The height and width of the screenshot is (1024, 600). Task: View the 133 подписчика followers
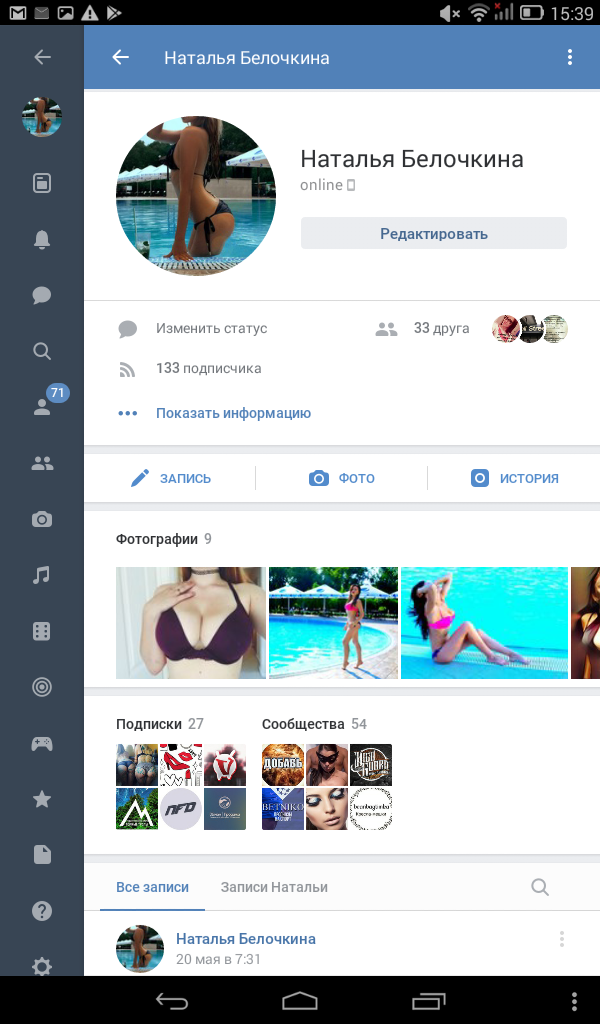[x=208, y=368]
